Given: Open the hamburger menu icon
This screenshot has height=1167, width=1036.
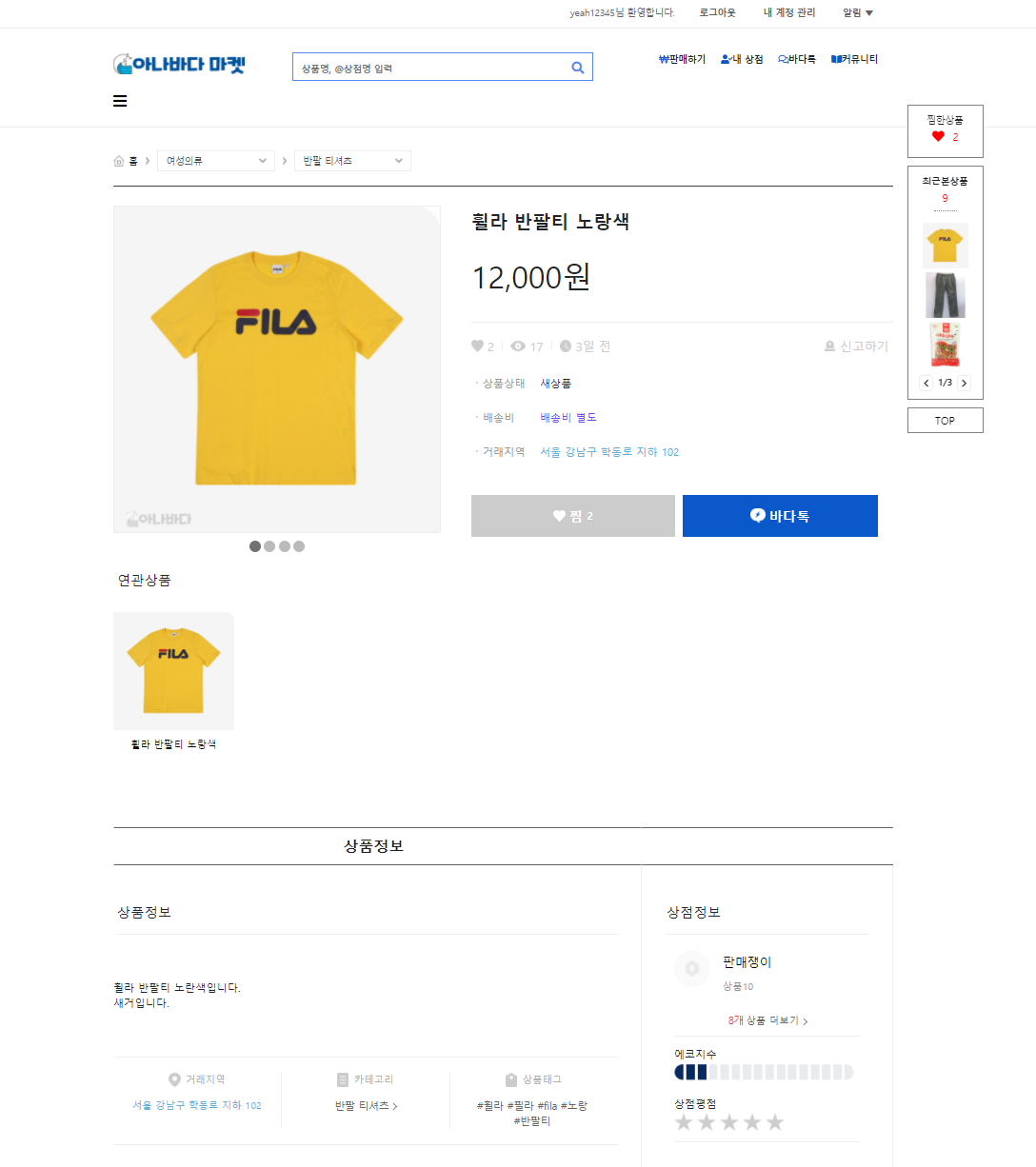Looking at the screenshot, I should [119, 101].
